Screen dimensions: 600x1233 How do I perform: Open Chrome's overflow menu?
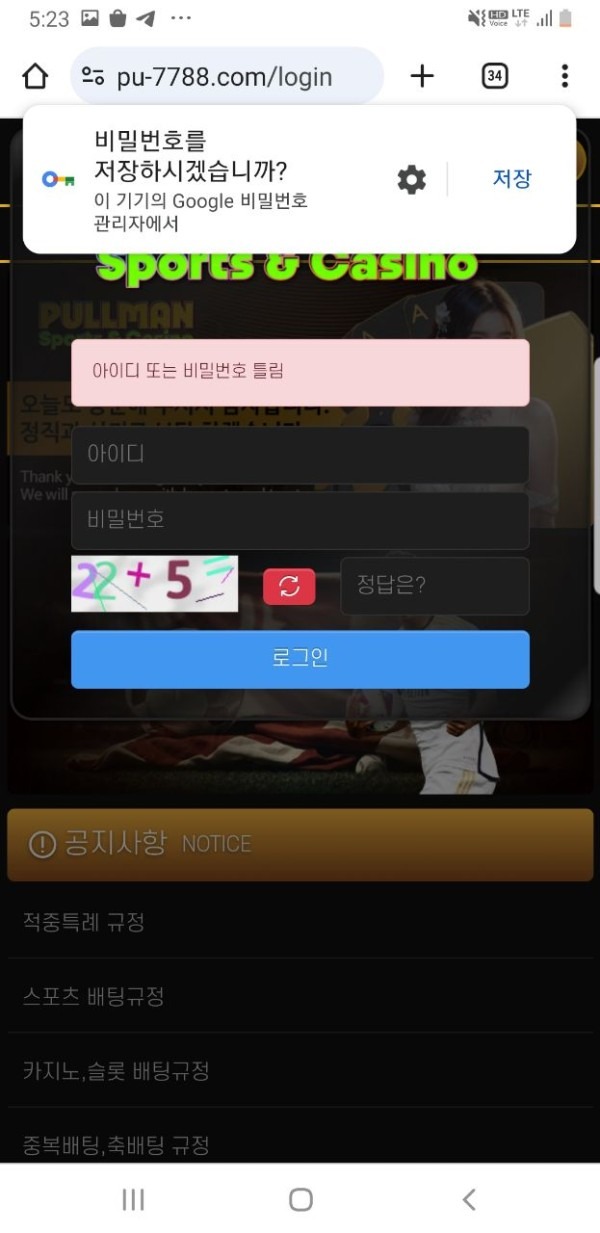coord(564,76)
